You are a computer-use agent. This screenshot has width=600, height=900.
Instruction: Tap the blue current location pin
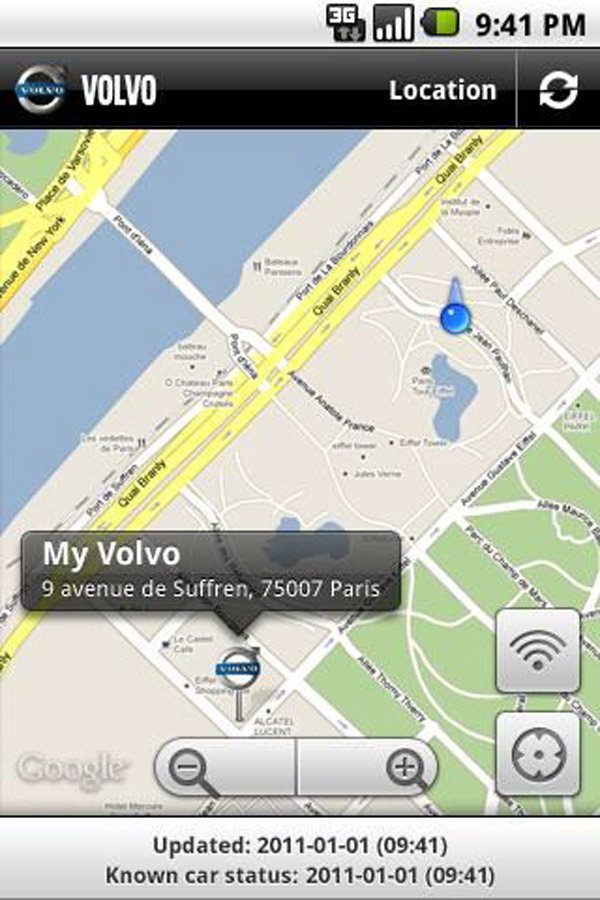click(x=454, y=317)
